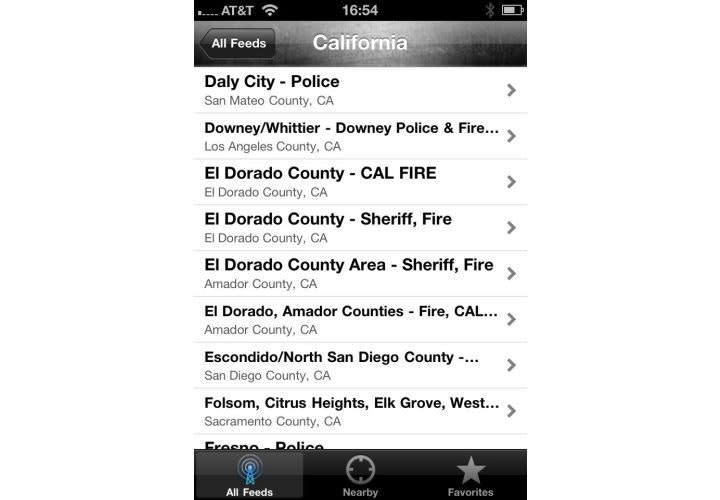
Task: Open El Dorado County - Sheriff, Fire
Action: pyautogui.click(x=359, y=228)
